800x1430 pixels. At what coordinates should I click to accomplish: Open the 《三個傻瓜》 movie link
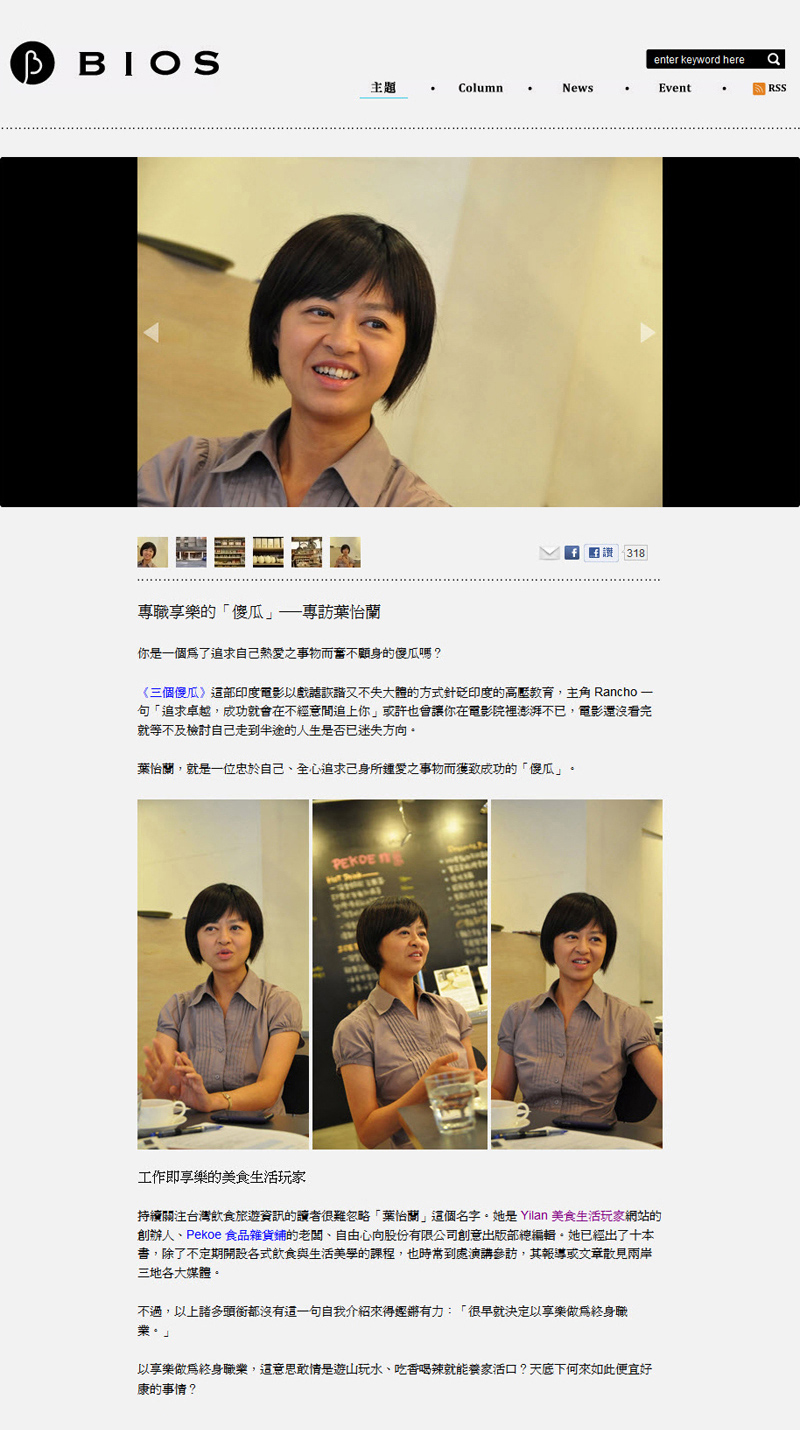pos(173,692)
